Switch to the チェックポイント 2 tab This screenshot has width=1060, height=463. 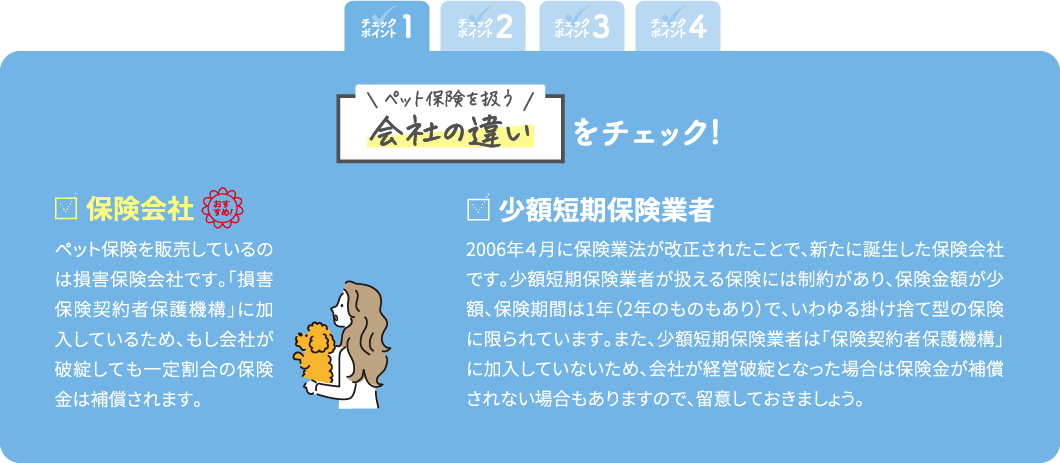[483, 26]
